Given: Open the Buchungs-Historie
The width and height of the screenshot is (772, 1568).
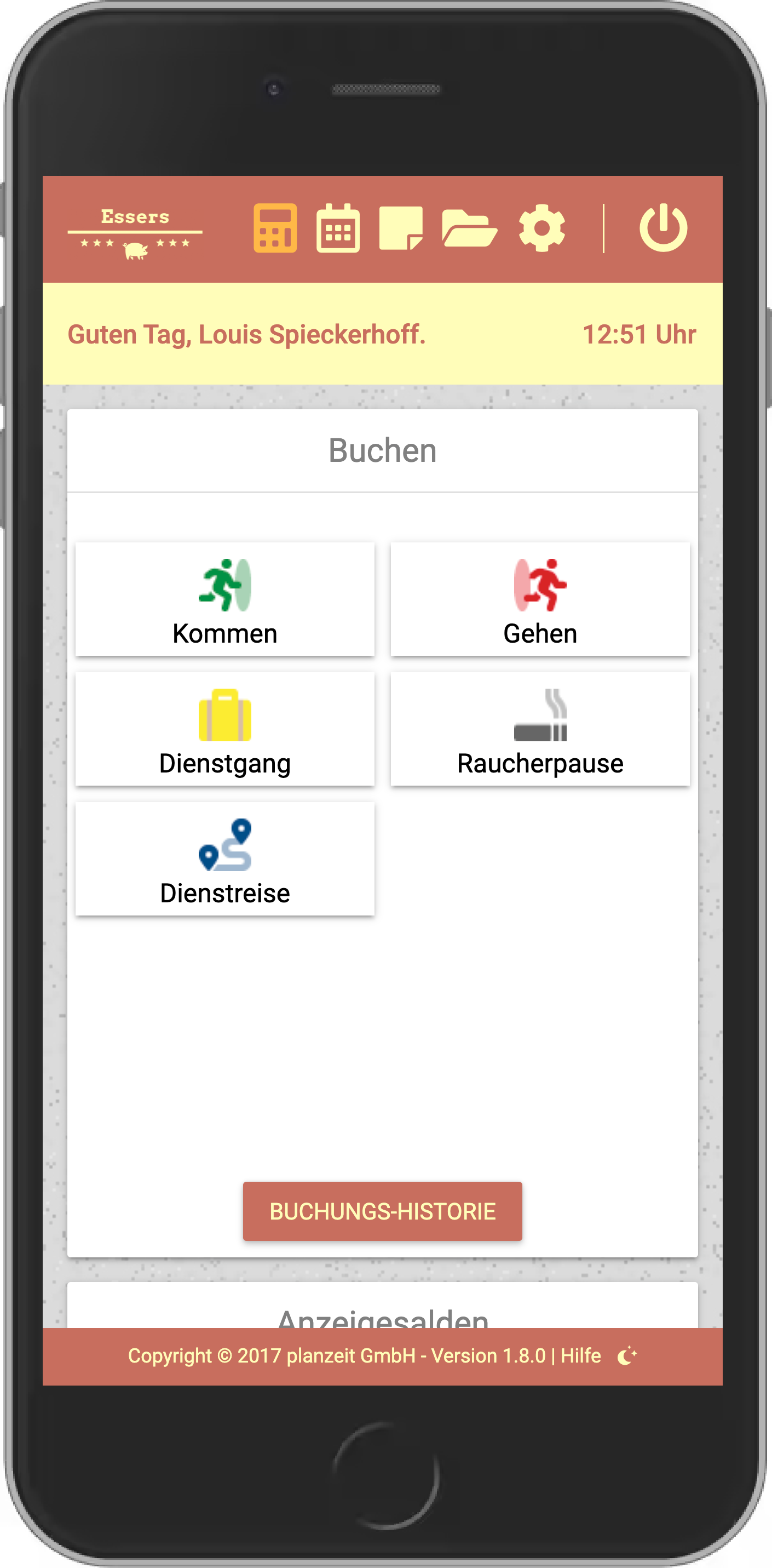Looking at the screenshot, I should pyautogui.click(x=382, y=1211).
